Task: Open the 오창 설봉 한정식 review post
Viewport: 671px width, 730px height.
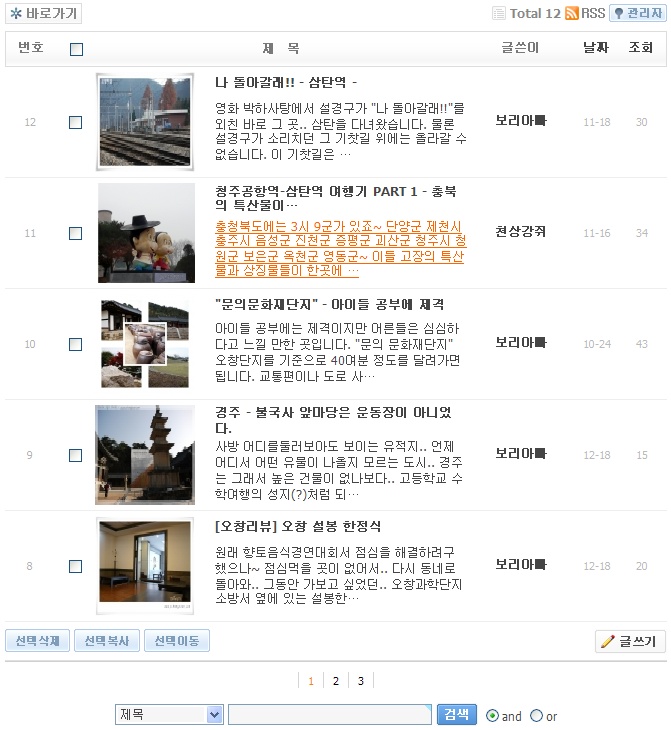Action: (x=297, y=526)
